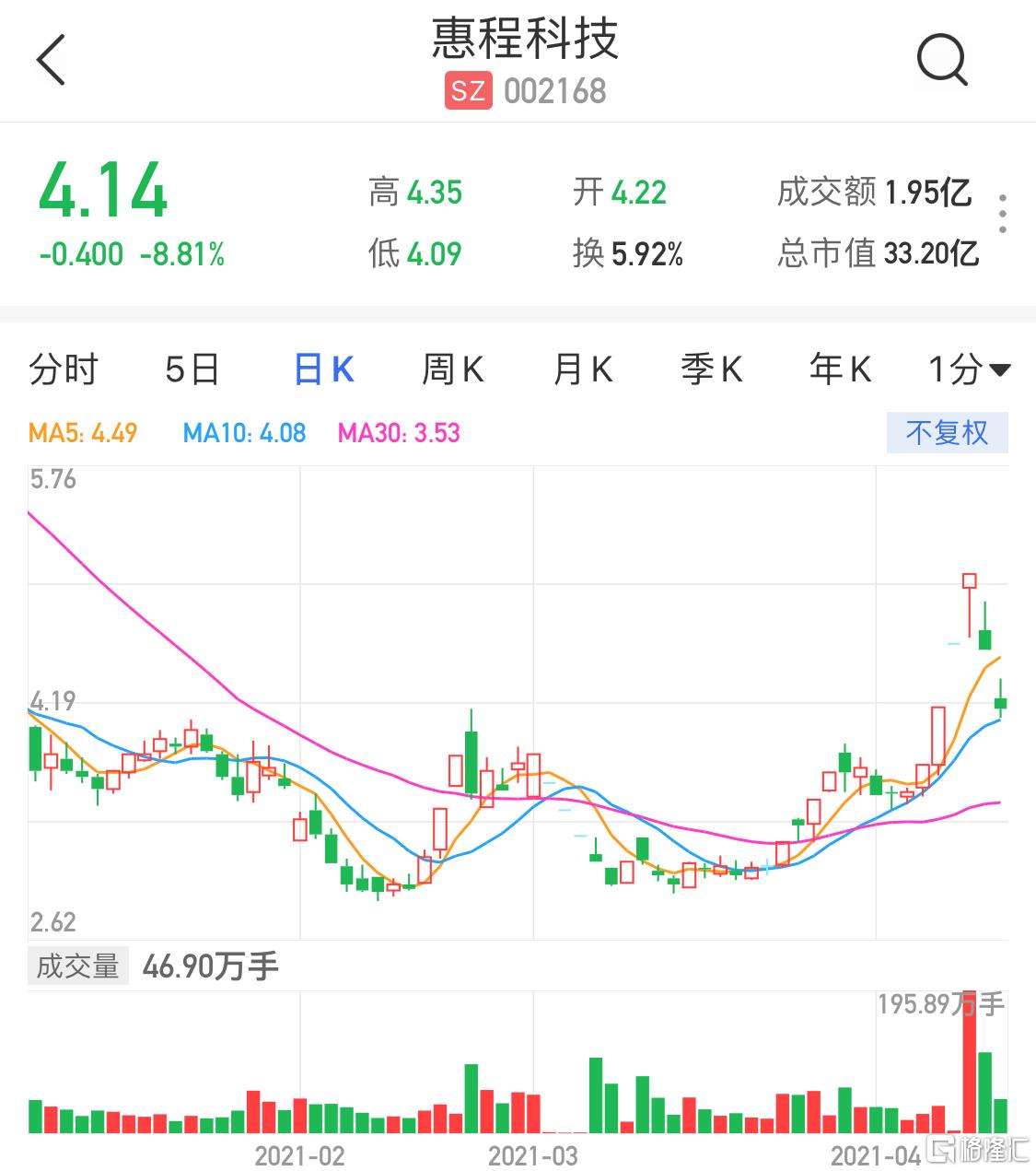Open stock search magnifier icon
Image resolution: width=1036 pixels, height=1171 pixels.
tap(941, 60)
